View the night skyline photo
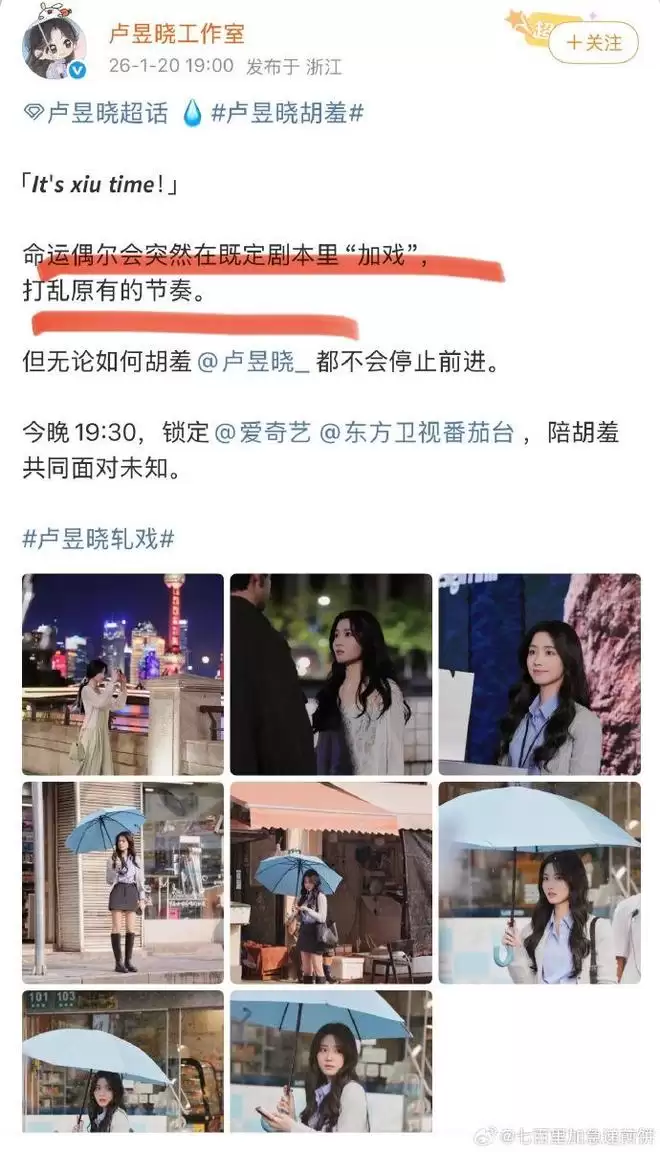This screenshot has height=1152, width=660. coord(123,674)
